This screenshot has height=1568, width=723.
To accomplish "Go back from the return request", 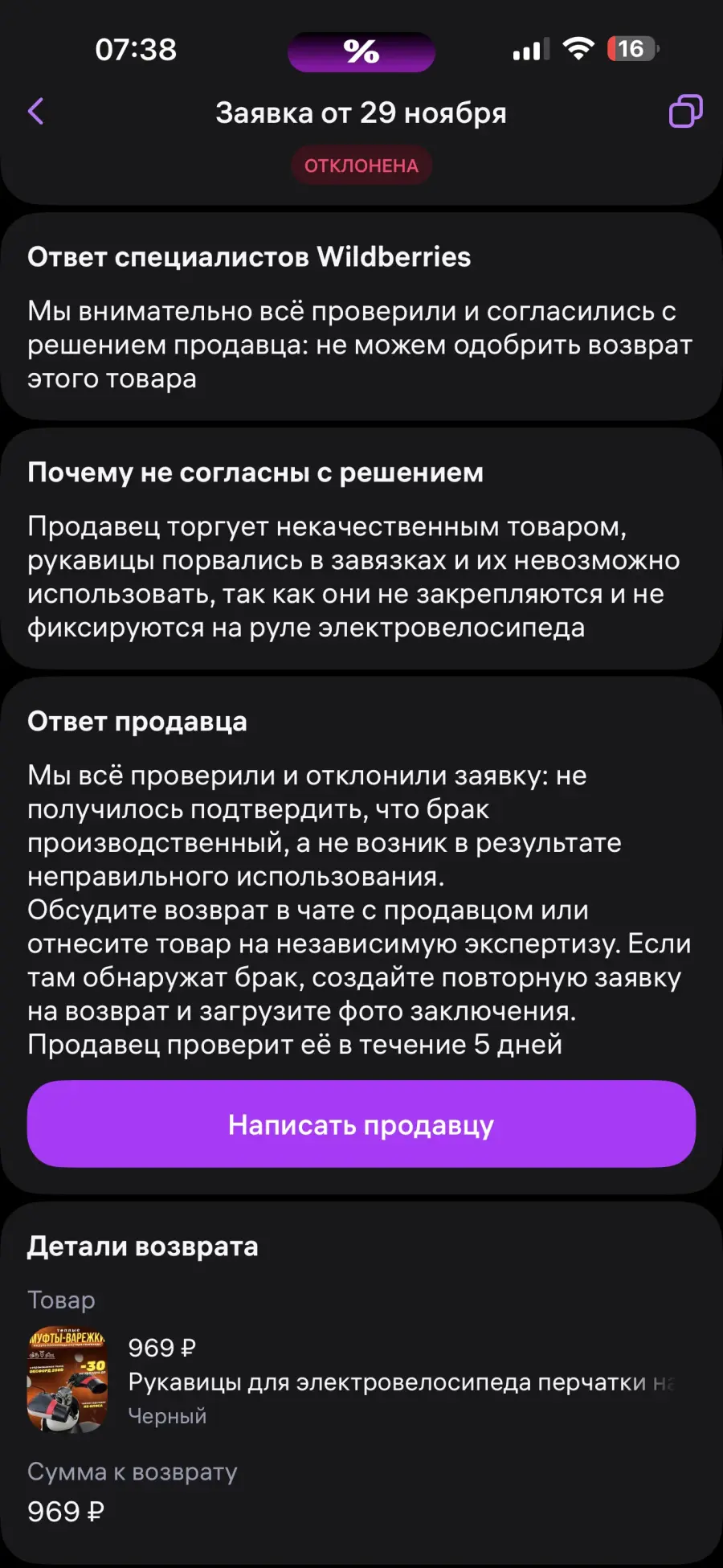I will point(36,112).
